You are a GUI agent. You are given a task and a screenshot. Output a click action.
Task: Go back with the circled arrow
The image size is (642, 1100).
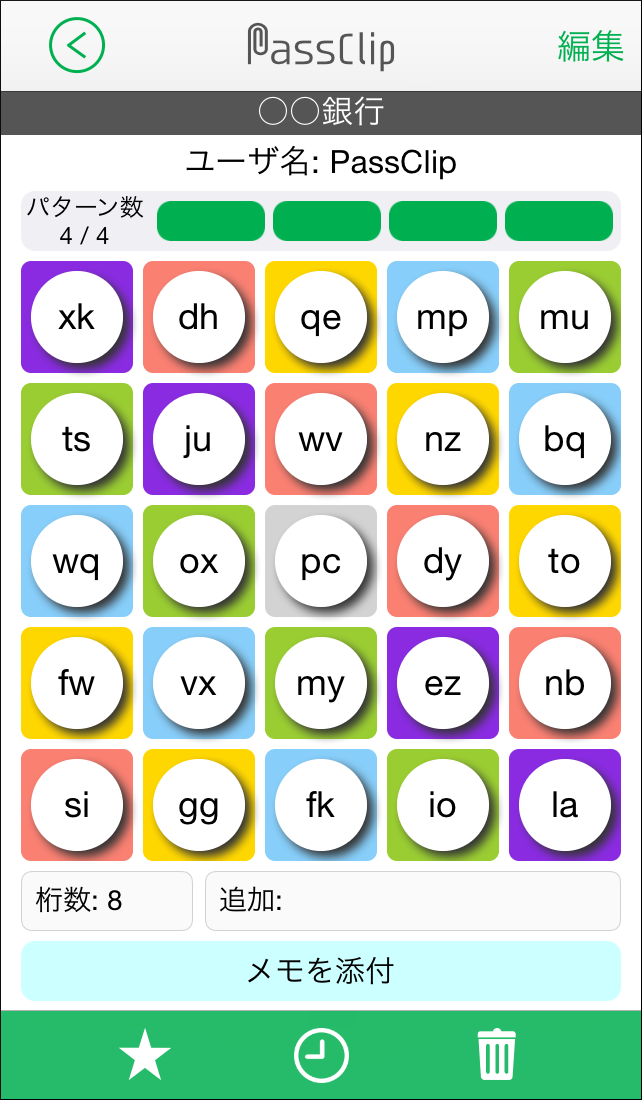77,45
